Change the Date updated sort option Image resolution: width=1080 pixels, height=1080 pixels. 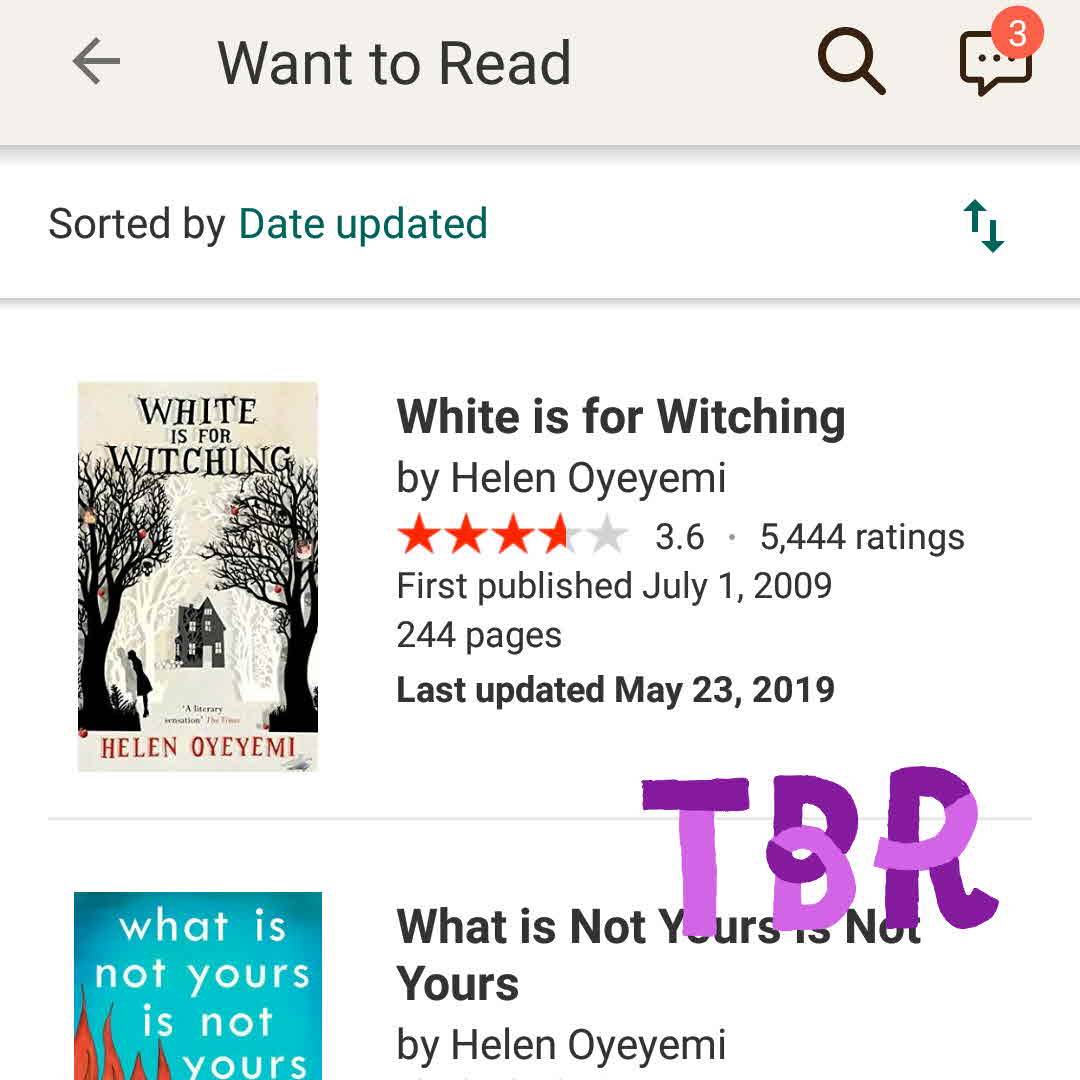pyautogui.click(x=362, y=224)
